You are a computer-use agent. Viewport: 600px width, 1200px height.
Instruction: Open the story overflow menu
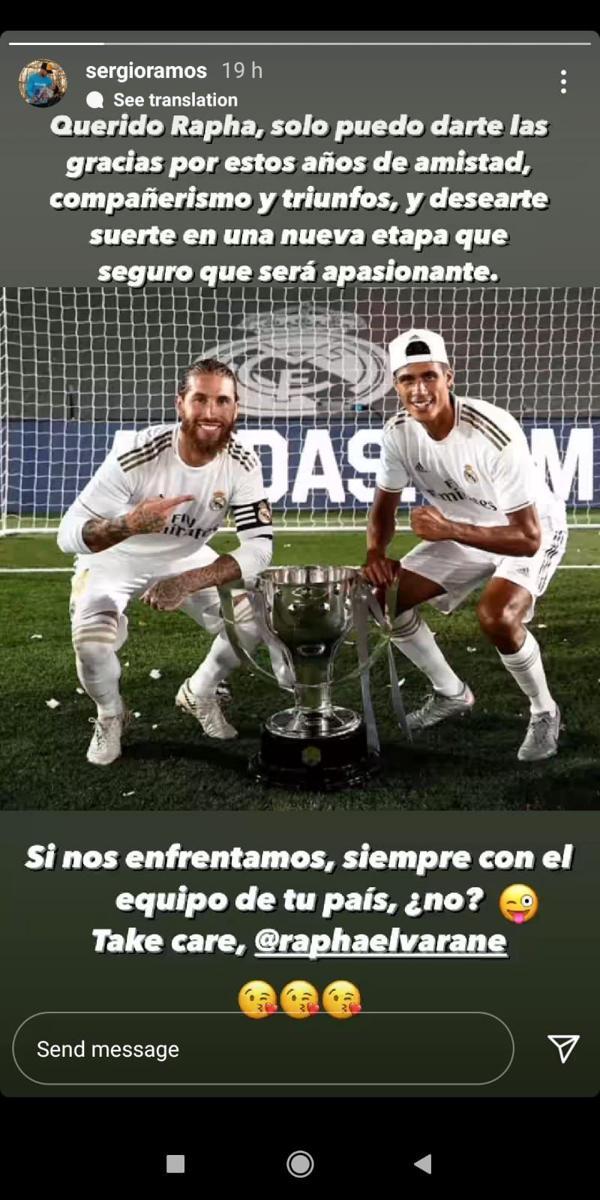coord(564,82)
